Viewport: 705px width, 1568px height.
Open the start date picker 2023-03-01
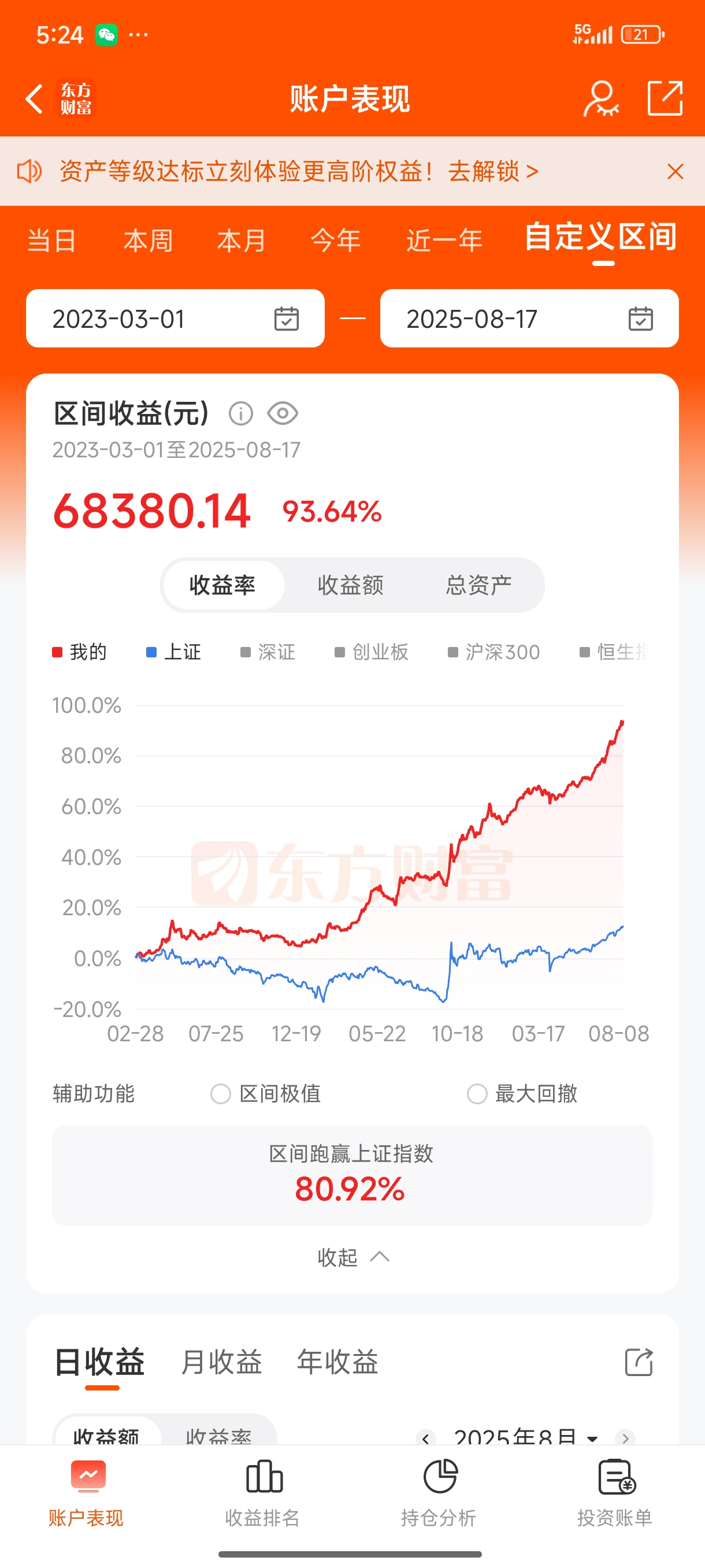tap(175, 319)
